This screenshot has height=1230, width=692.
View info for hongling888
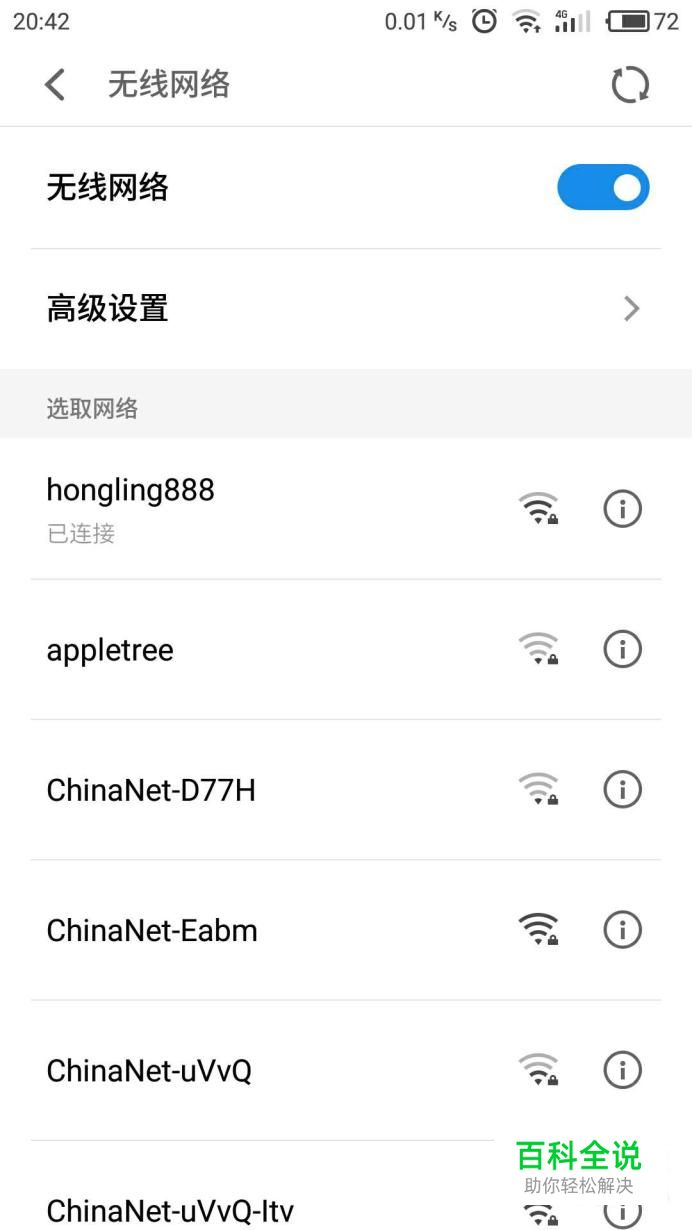pyautogui.click(x=622, y=509)
